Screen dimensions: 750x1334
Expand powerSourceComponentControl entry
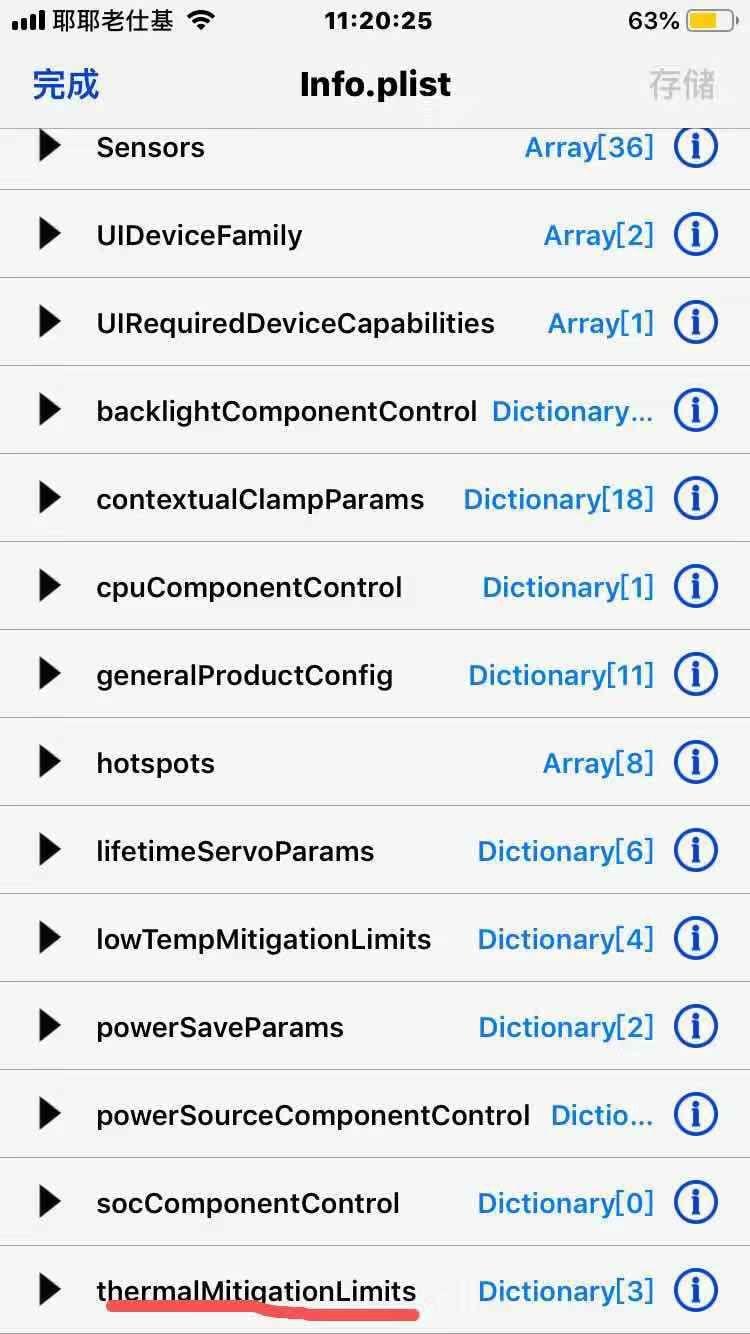(50, 1115)
